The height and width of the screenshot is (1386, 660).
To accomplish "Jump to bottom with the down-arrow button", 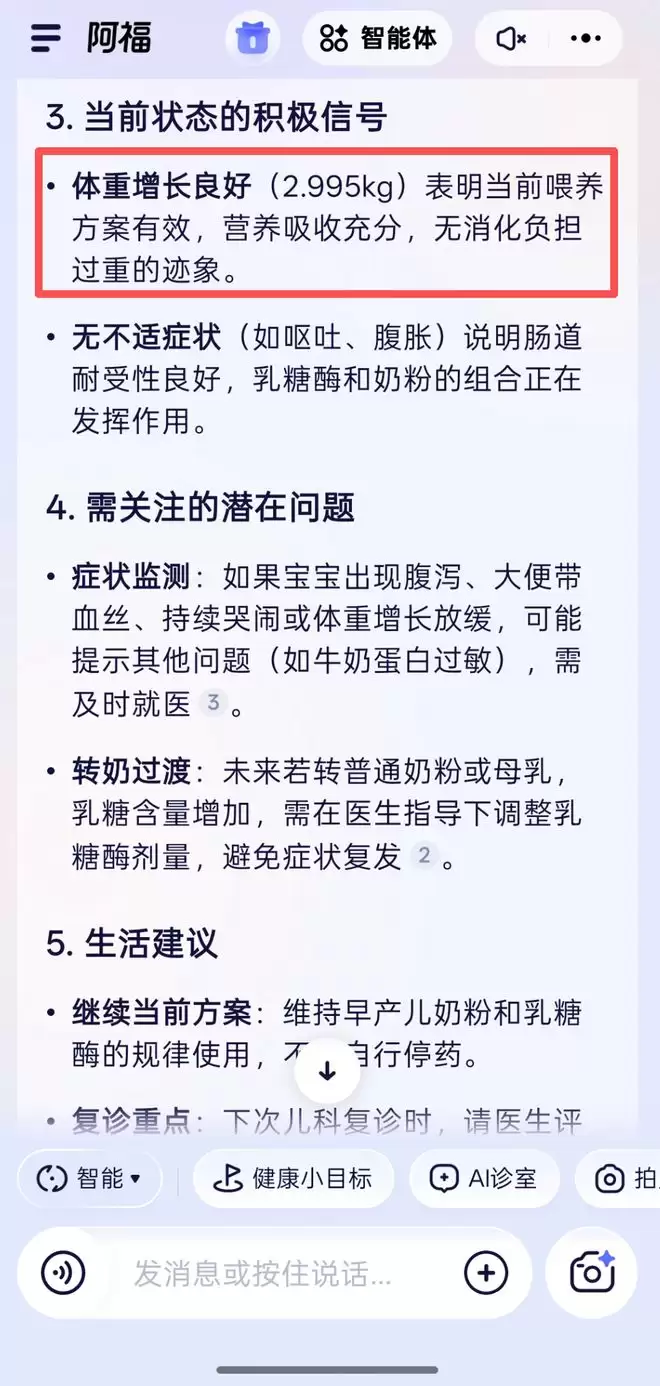I will [327, 1072].
